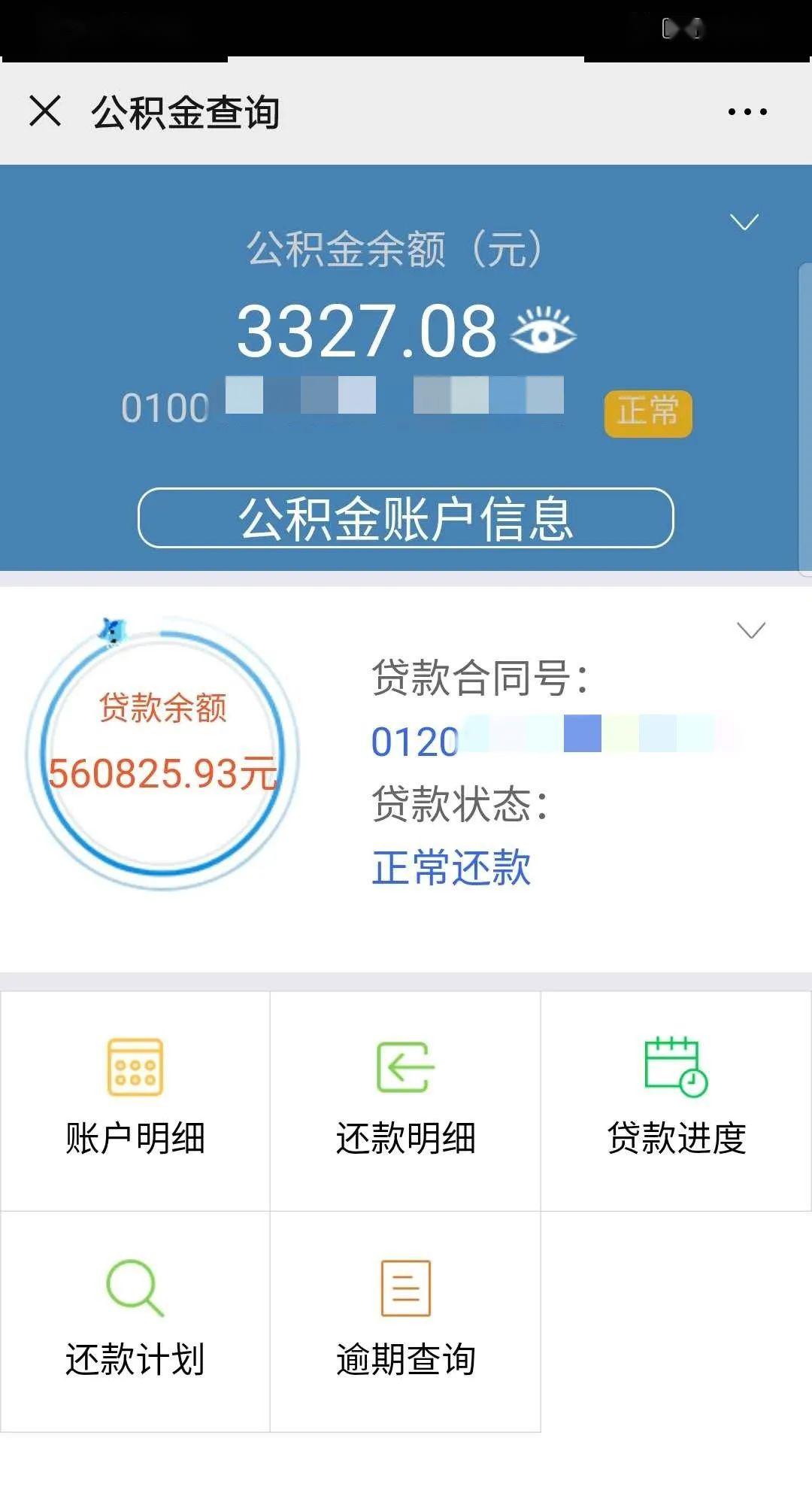Open 公积金账户信息
Image resolution: width=812 pixels, height=1487 pixels.
click(406, 517)
